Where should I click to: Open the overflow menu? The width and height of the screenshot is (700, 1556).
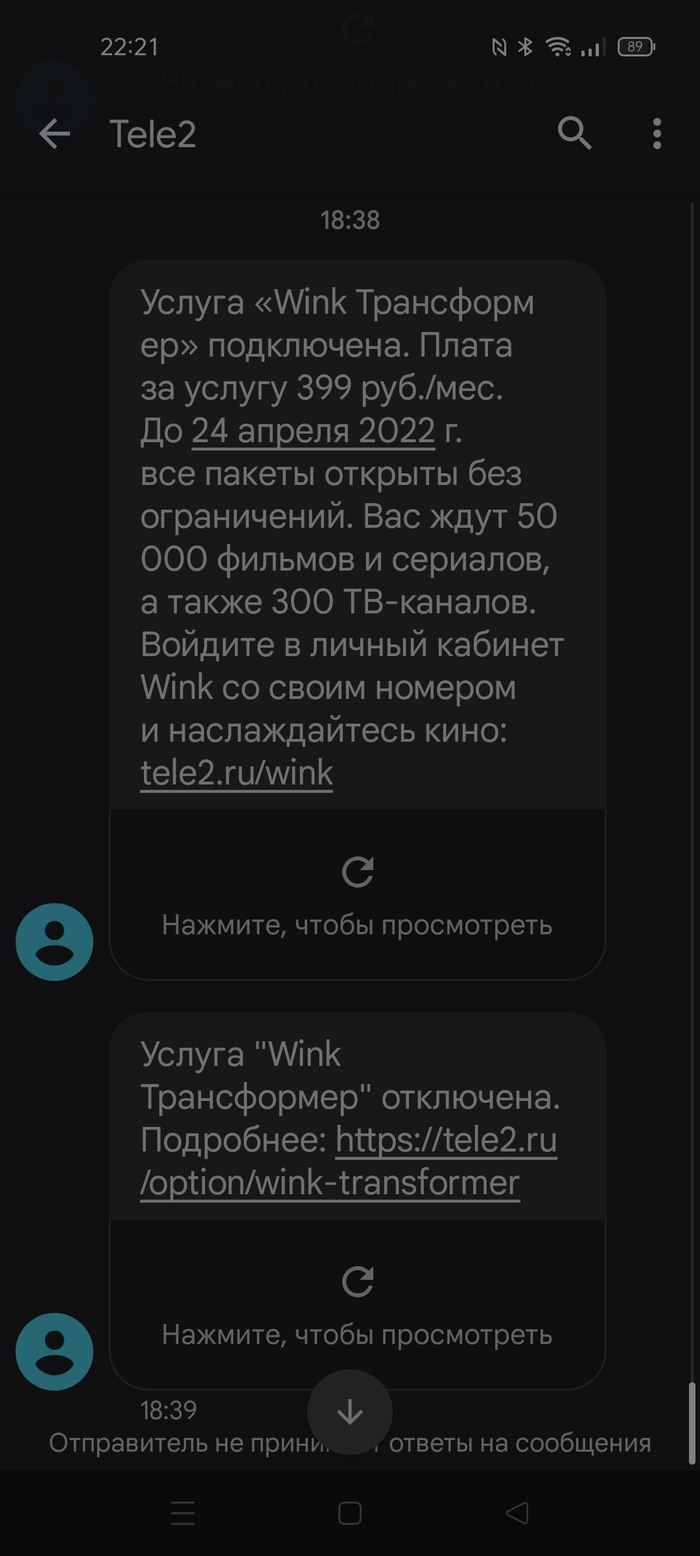pos(656,133)
